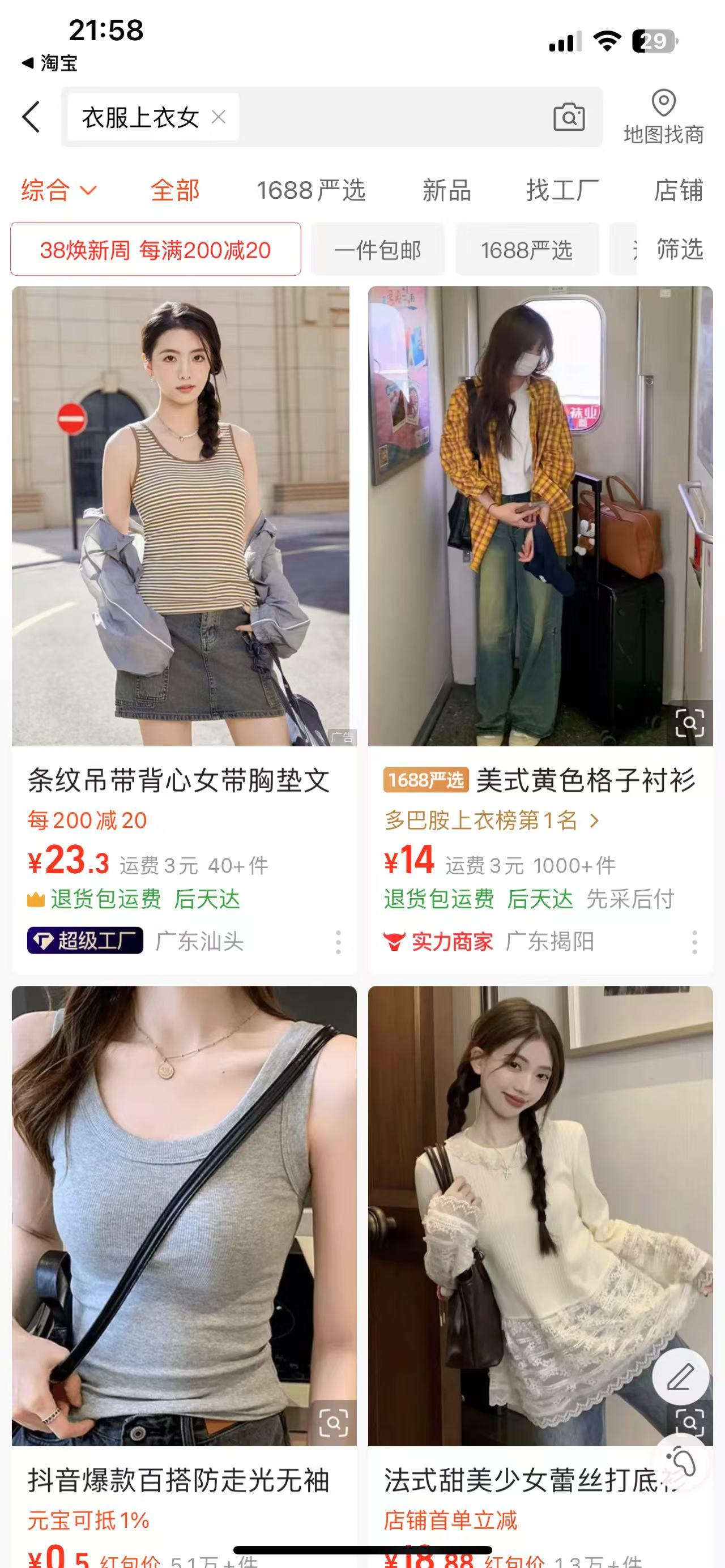Open the 美式黄色格子衬衫 product card
Screen dimensions: 725x1568
click(539, 518)
